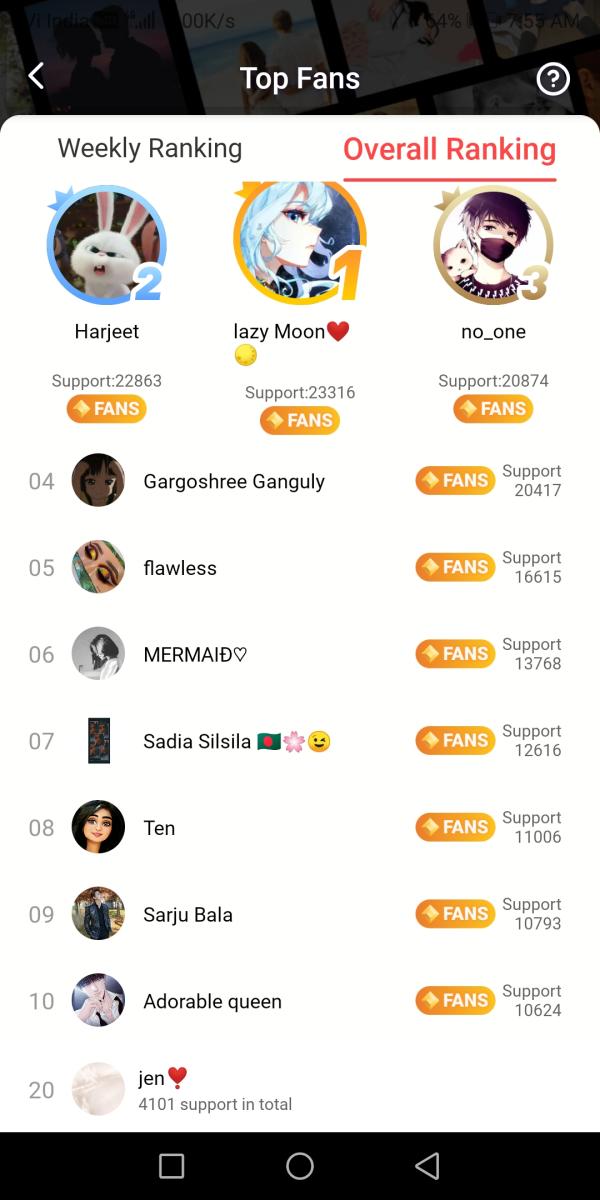Open Sarju Bala's row
Viewport: 600px width, 1200px height.
[x=188, y=915]
